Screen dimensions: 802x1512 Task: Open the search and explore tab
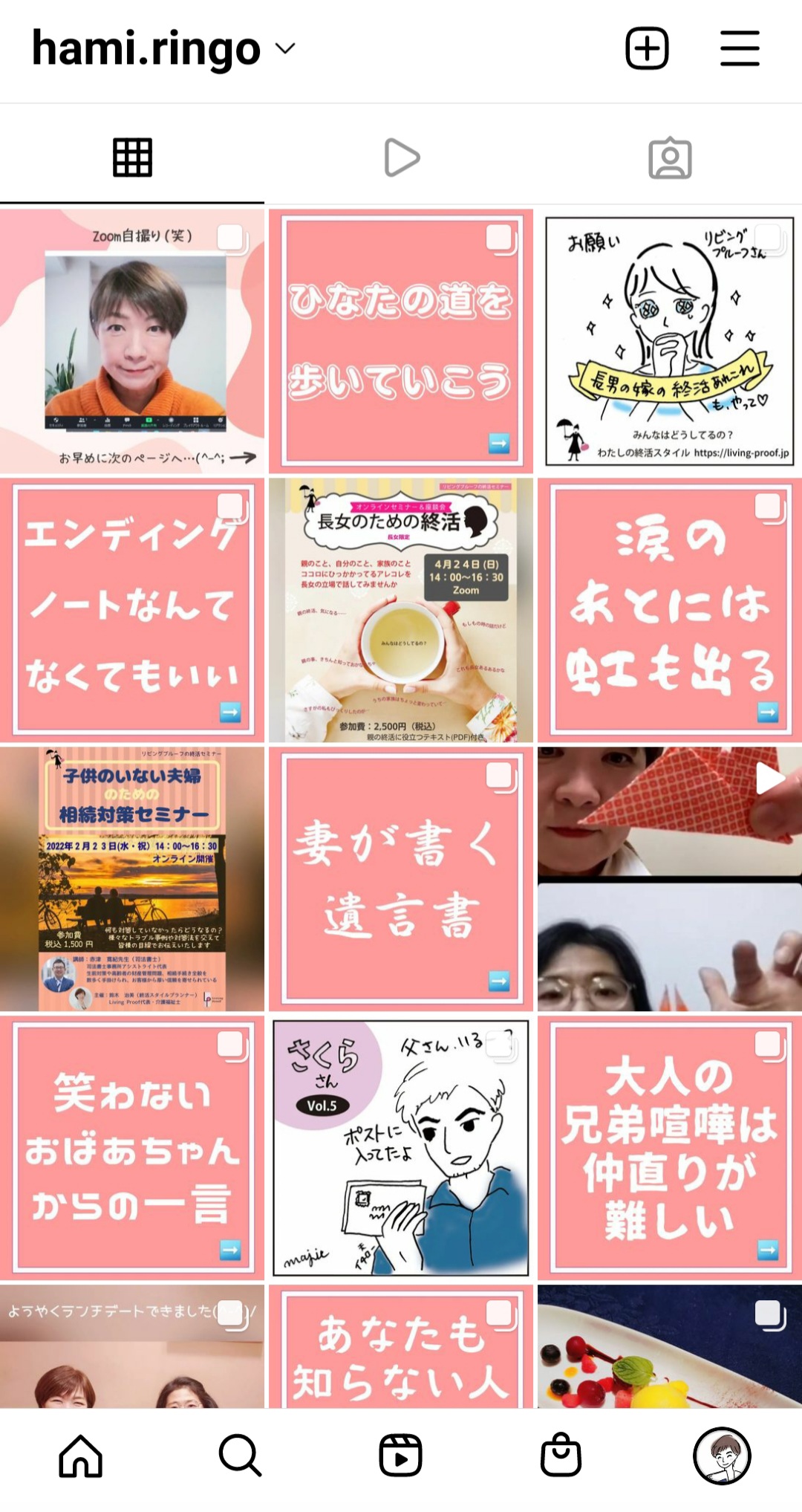click(240, 1456)
